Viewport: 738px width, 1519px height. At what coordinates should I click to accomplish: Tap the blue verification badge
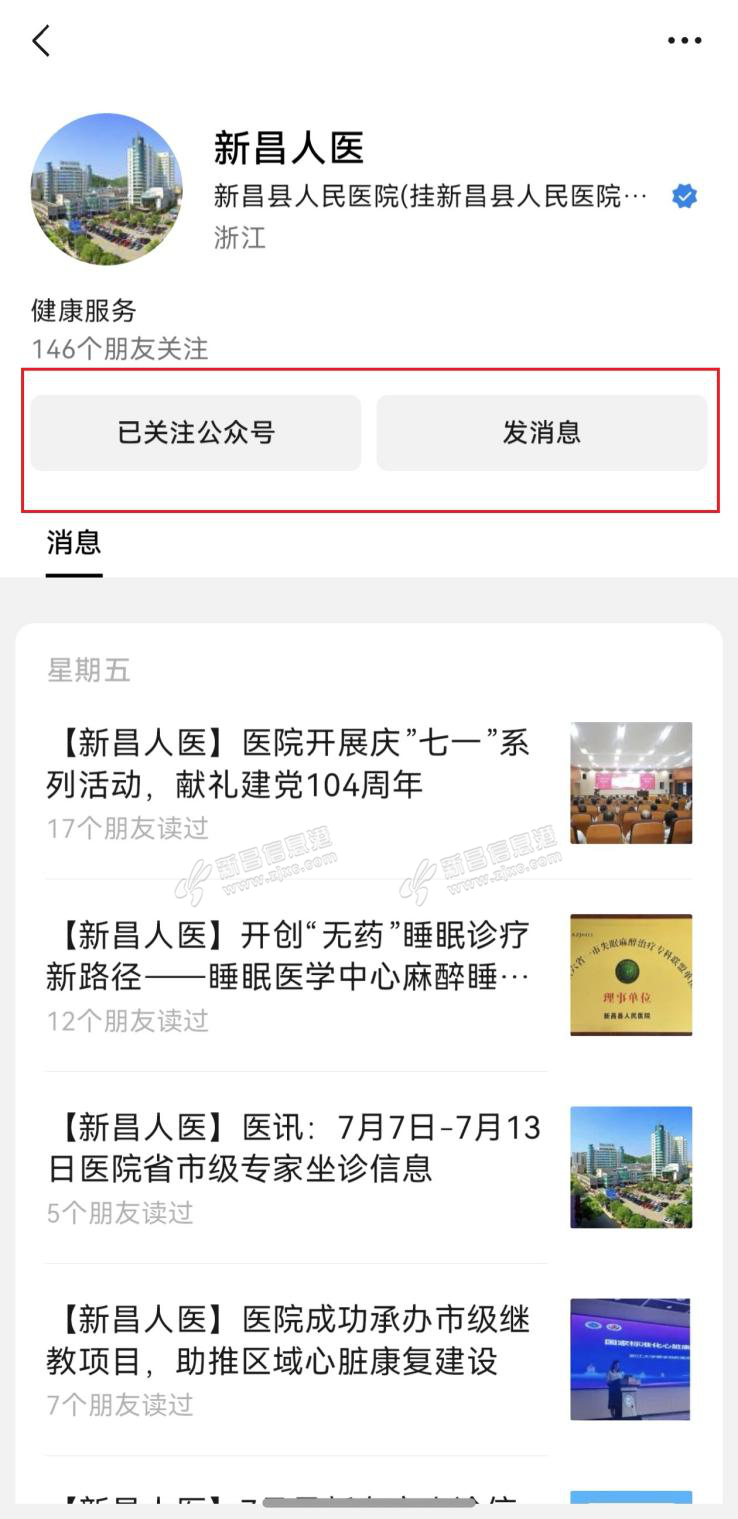pyautogui.click(x=684, y=196)
